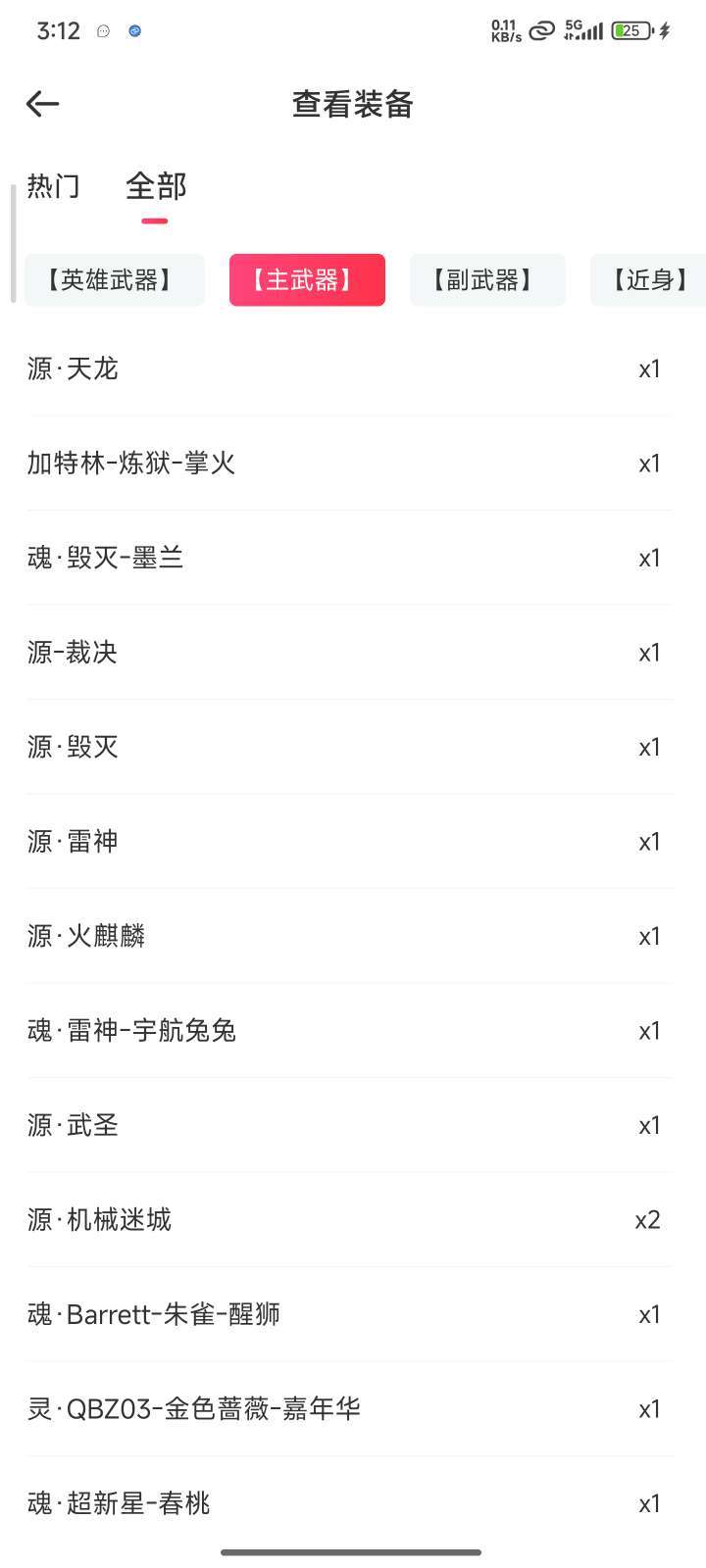The height and width of the screenshot is (1568, 706).
Task: Choose the 【近身】 filter chip
Action: coord(649,280)
